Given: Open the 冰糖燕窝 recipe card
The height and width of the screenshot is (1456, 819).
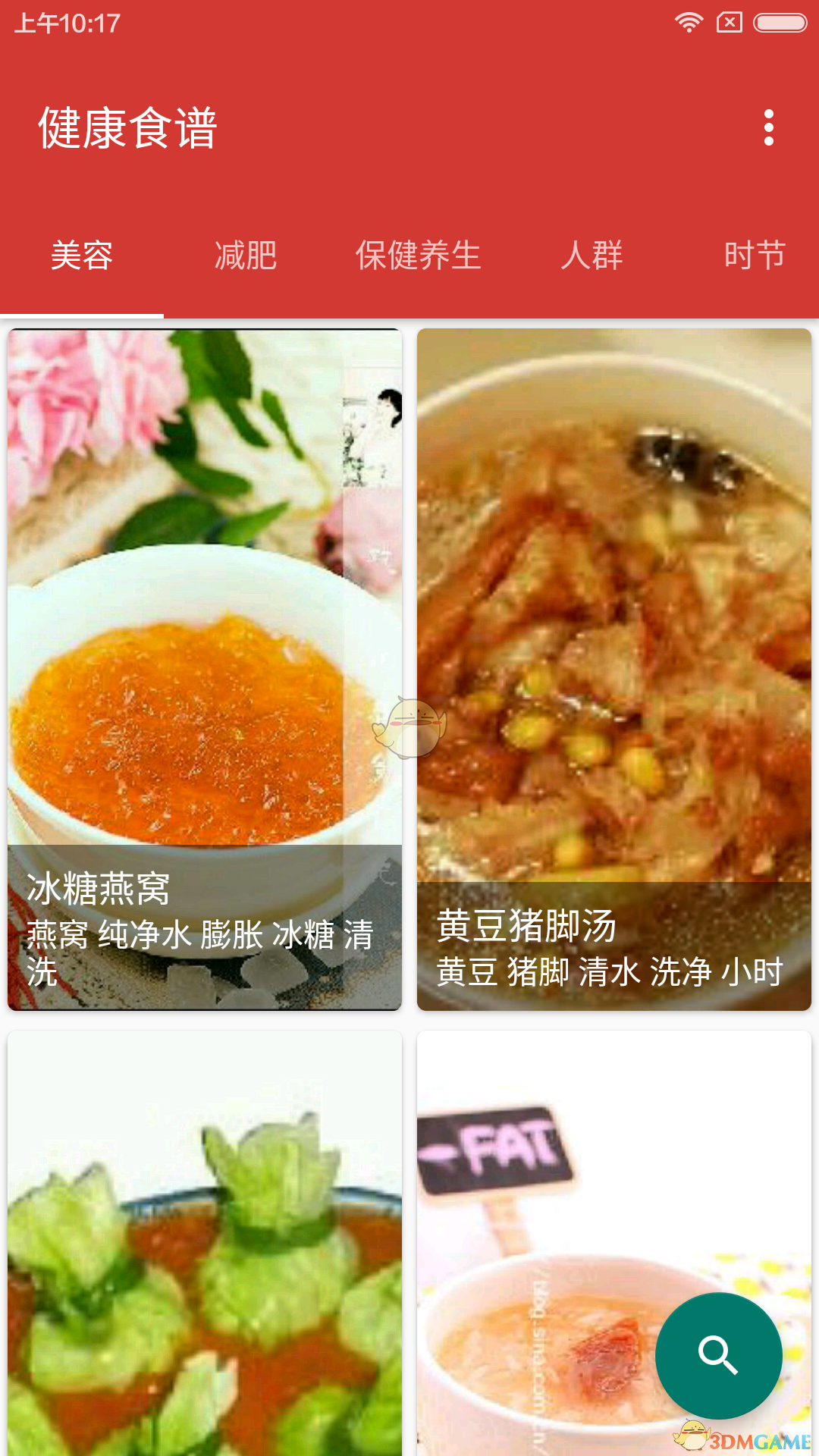Looking at the screenshot, I should click(x=205, y=669).
